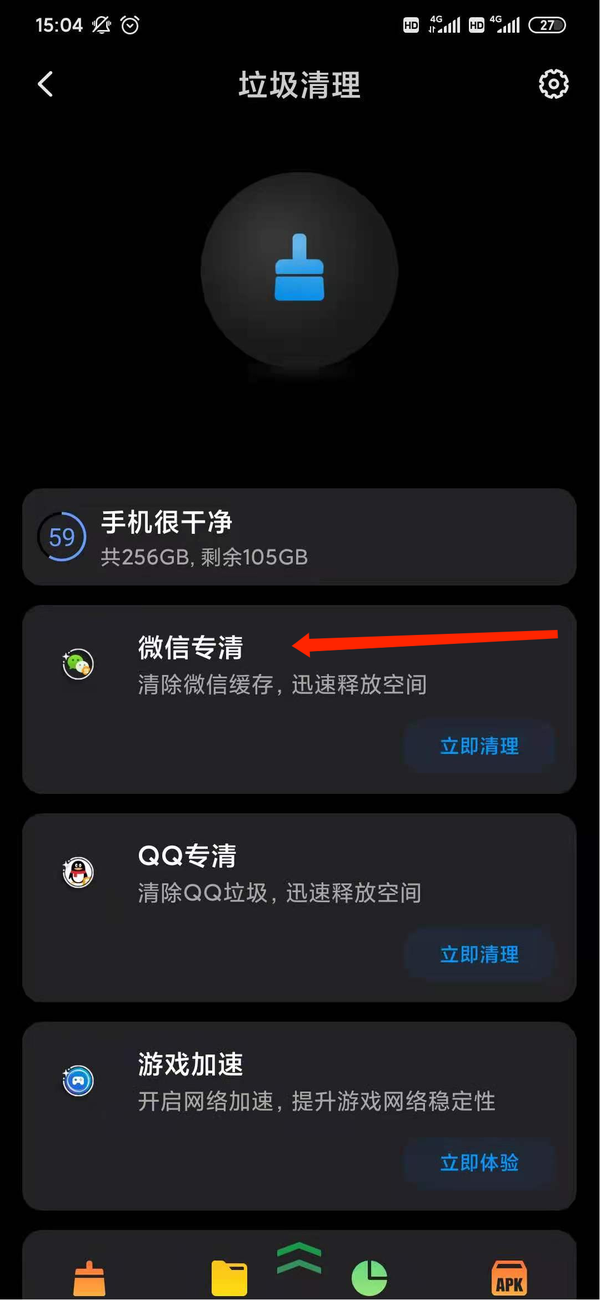
Task: Open the green pie chart storage shortcut
Action: pos(369,1279)
